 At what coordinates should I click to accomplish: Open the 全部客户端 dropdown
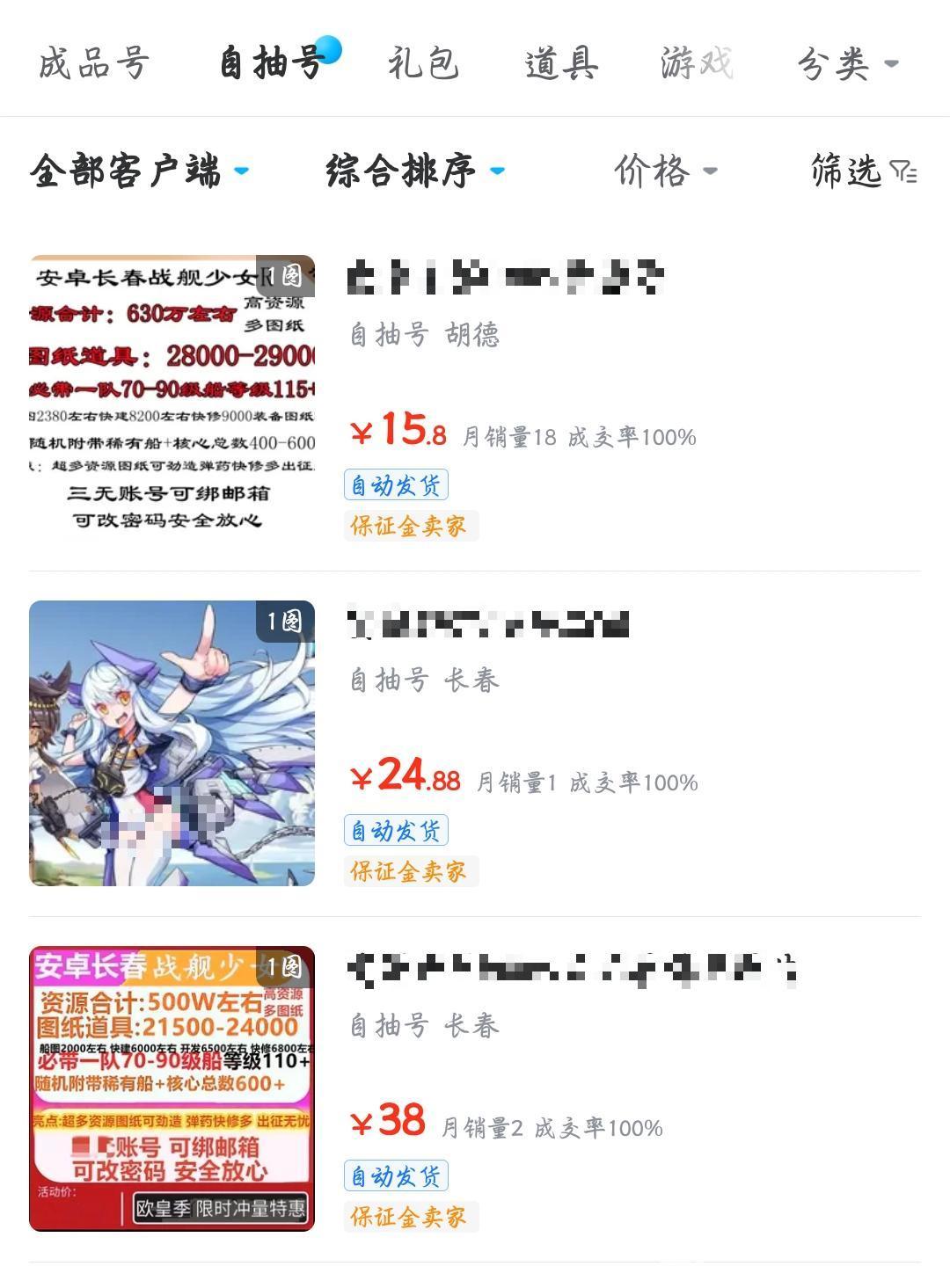coord(139,171)
